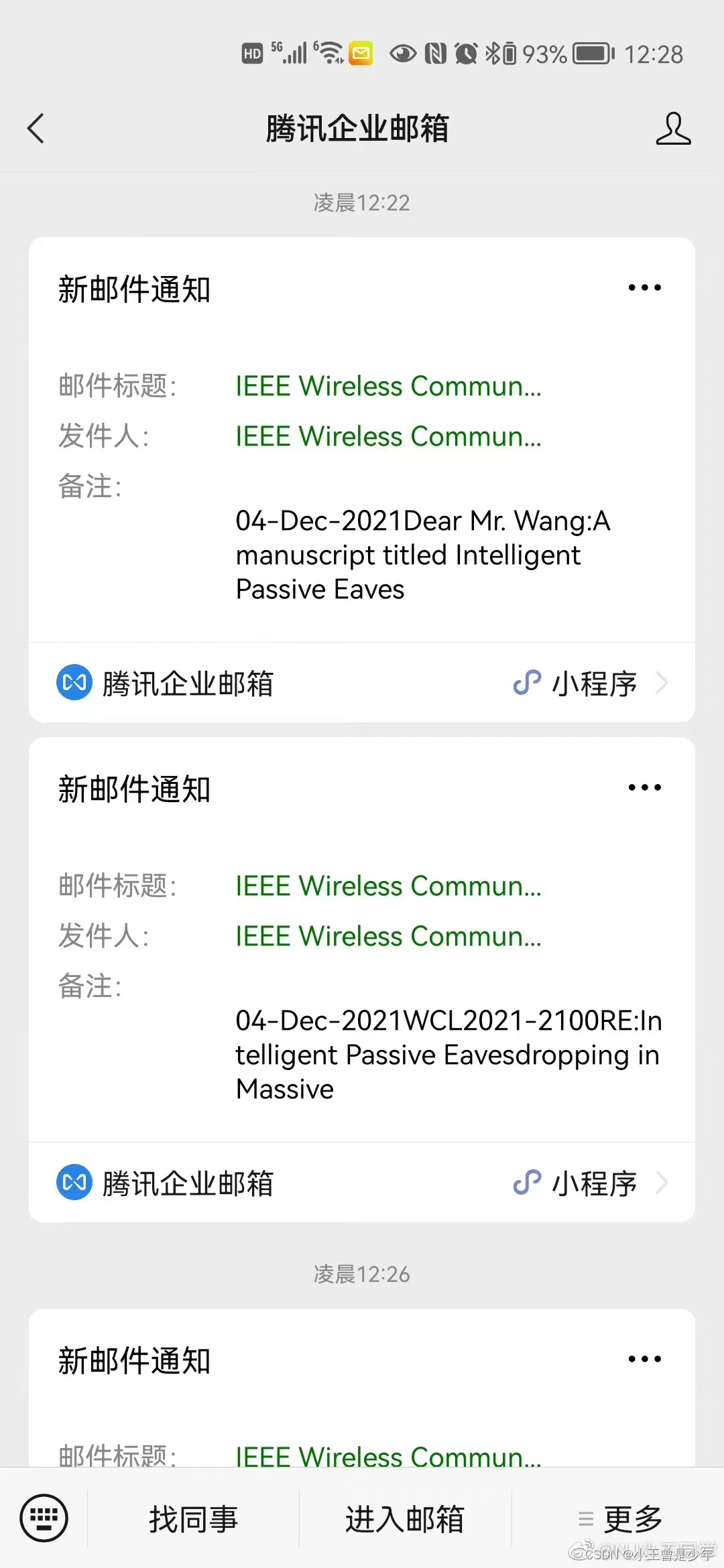This screenshot has height=1568, width=724.
Task: Tap the back arrow to exit the chat
Action: (x=36, y=129)
